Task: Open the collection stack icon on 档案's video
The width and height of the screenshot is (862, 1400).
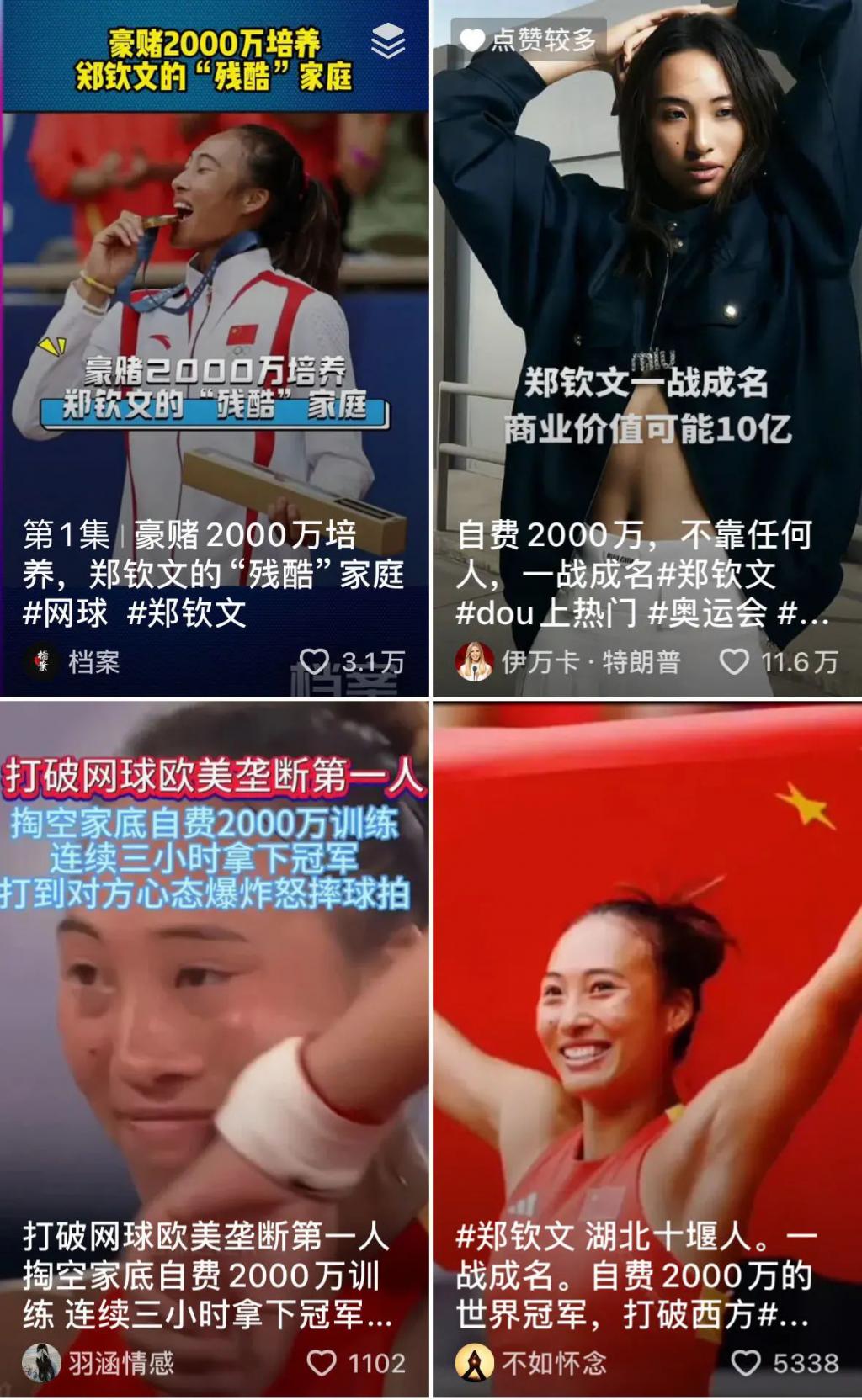Action: [388, 41]
